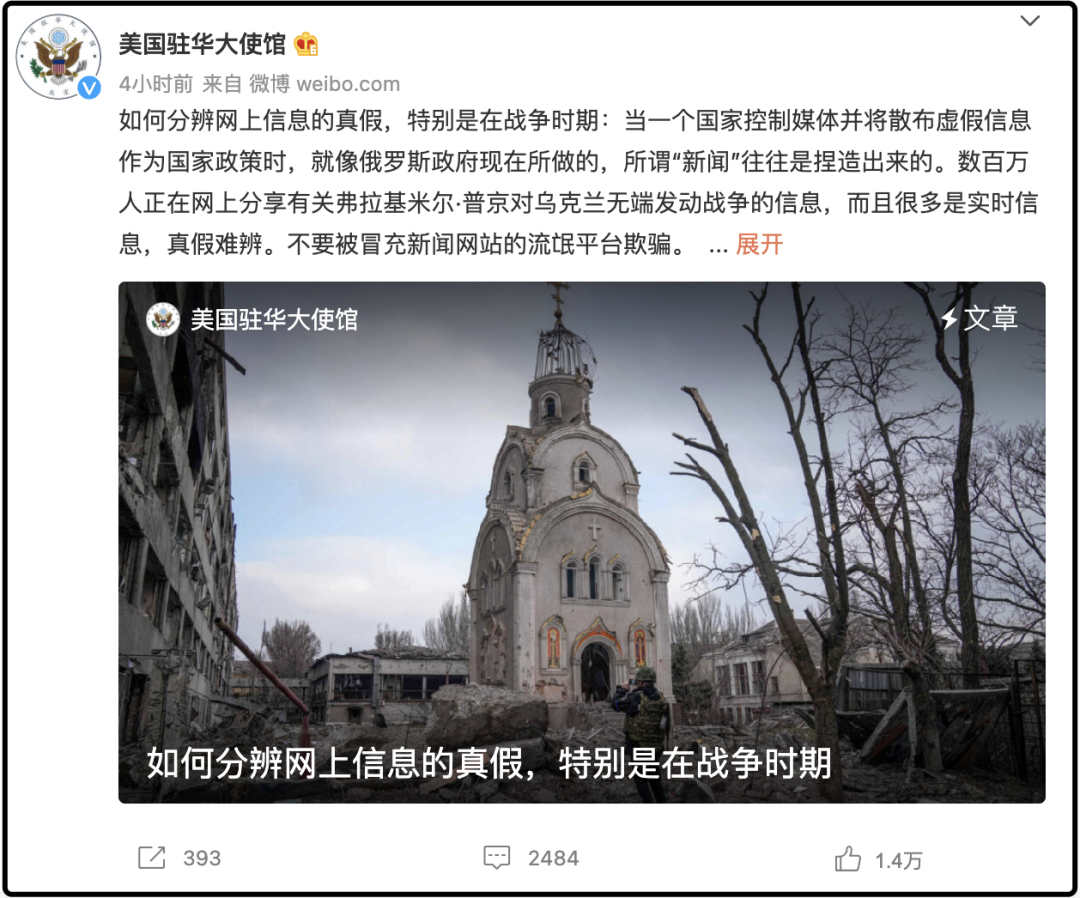
Task: Open the article card about 如何分辨网上信息的真假
Action: pos(582,542)
